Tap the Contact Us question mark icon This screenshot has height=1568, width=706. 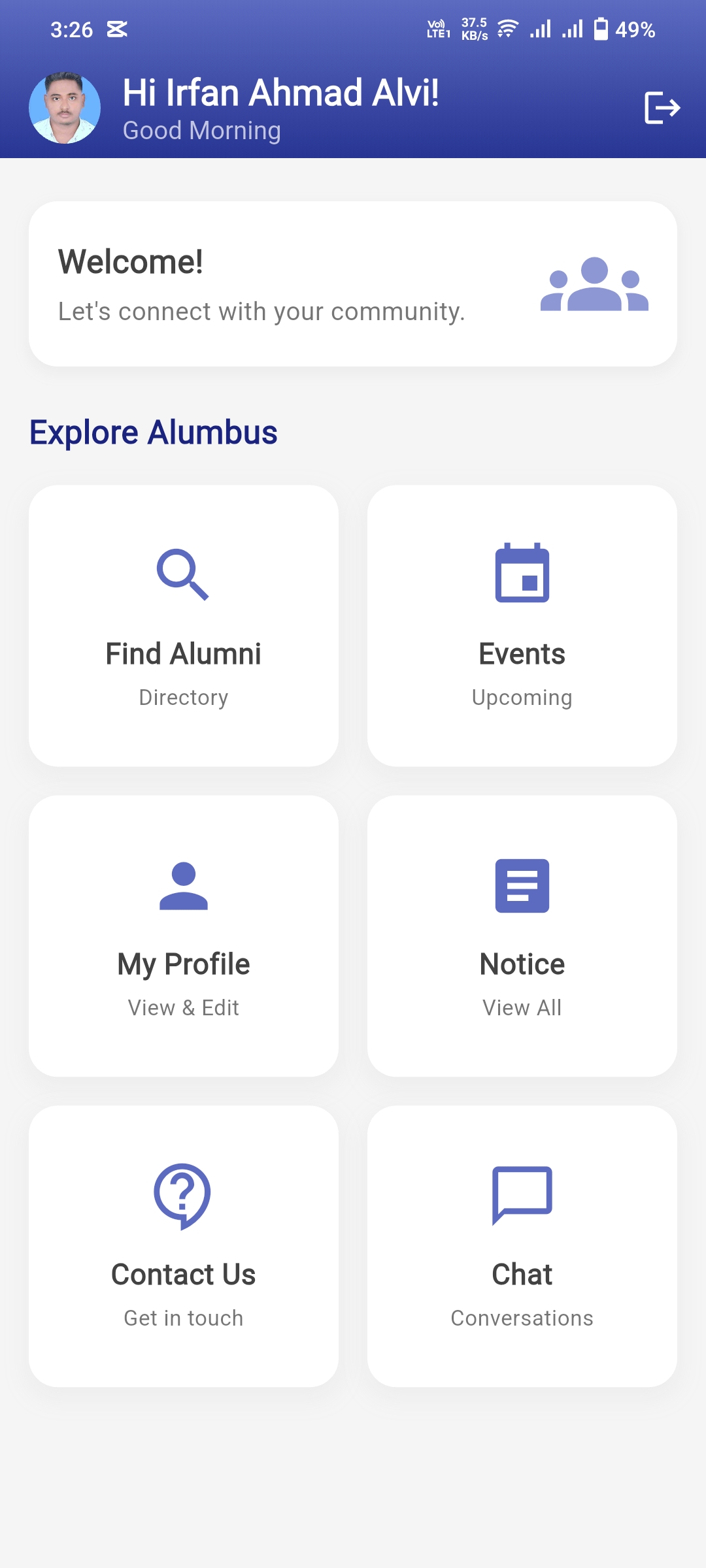[184, 1195]
